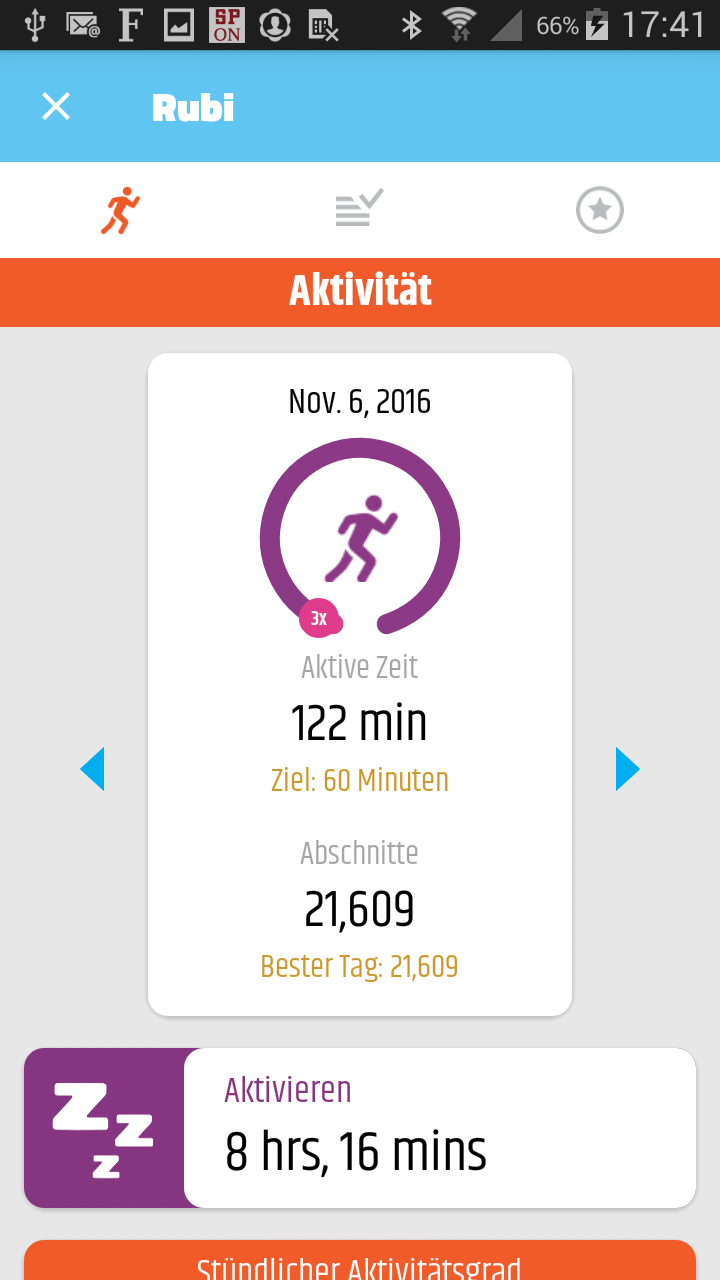720x1280 pixels.
Task: Switch to the running activity tab
Action: point(120,210)
